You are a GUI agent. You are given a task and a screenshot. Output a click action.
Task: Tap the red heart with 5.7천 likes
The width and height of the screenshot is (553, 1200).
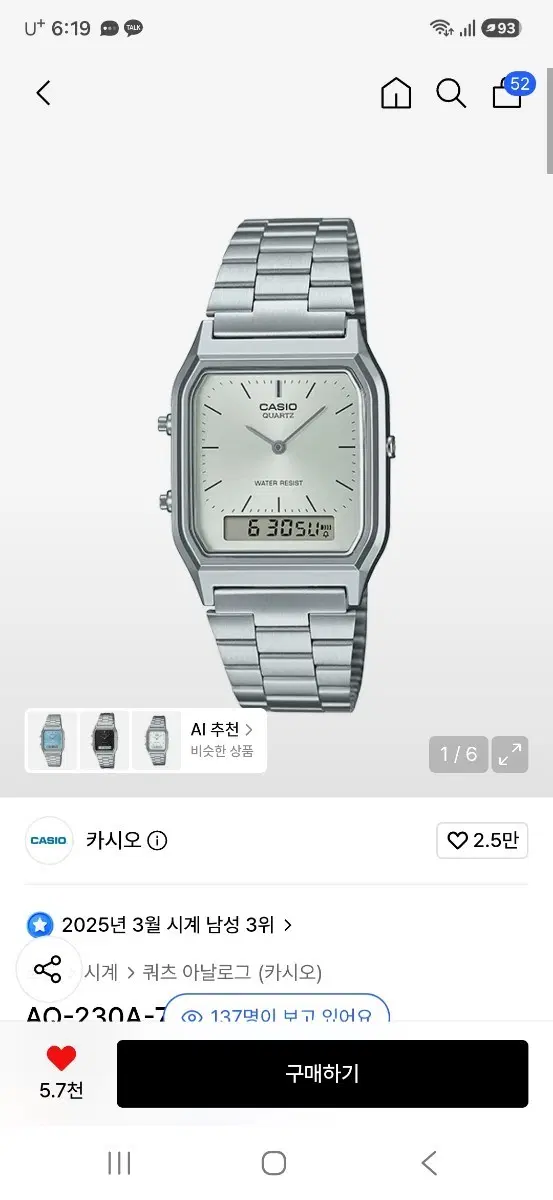pyautogui.click(x=61, y=1073)
